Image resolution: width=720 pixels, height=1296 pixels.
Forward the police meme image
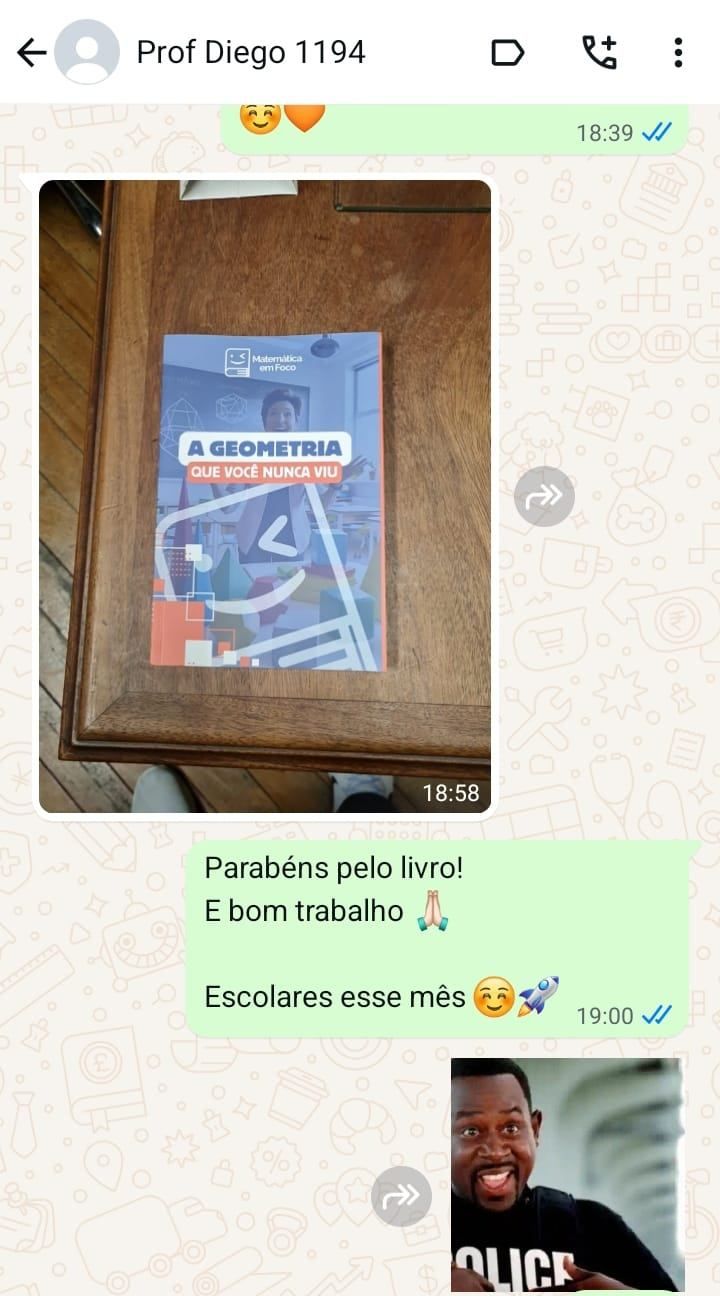[x=401, y=1196]
